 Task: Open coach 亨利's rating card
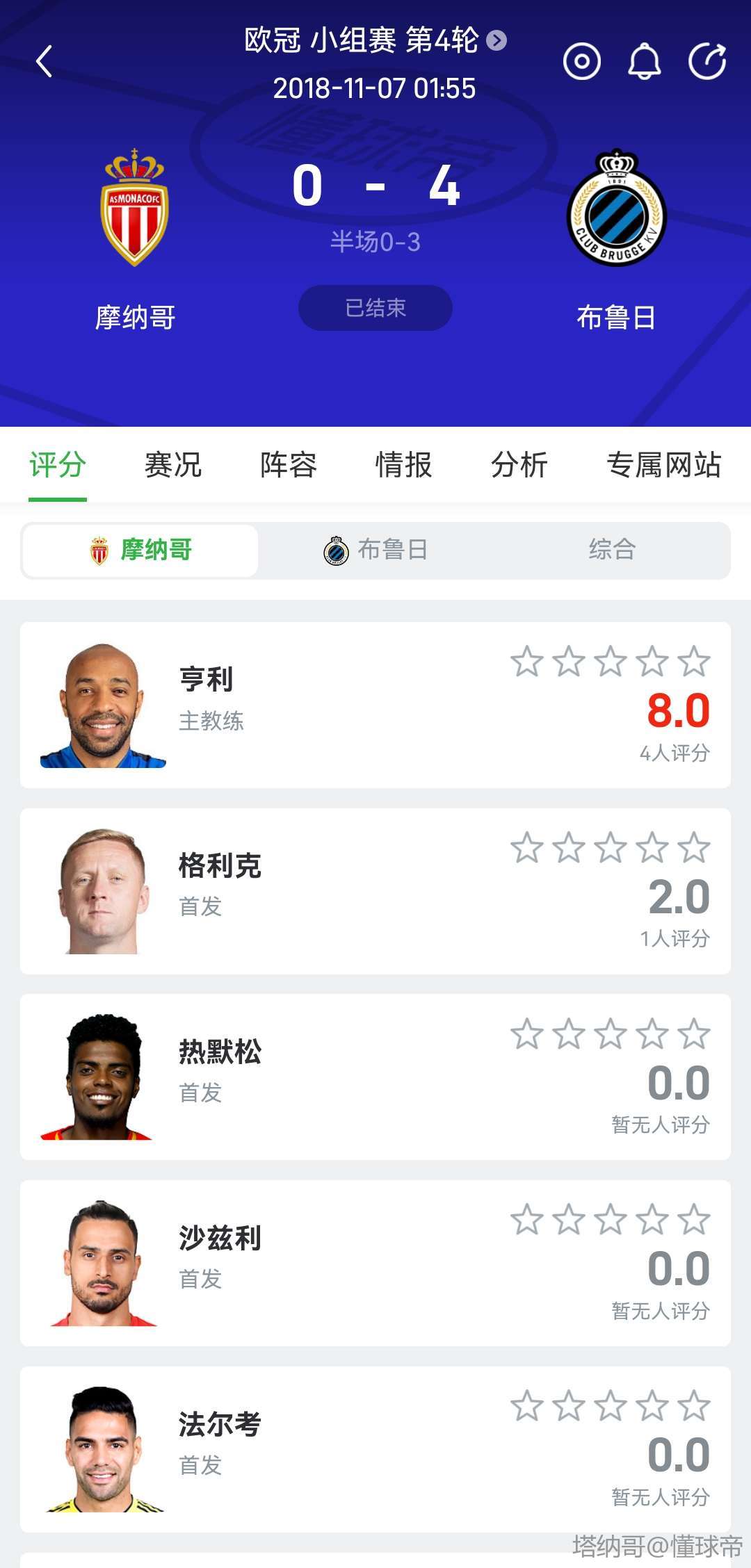click(278, 705)
